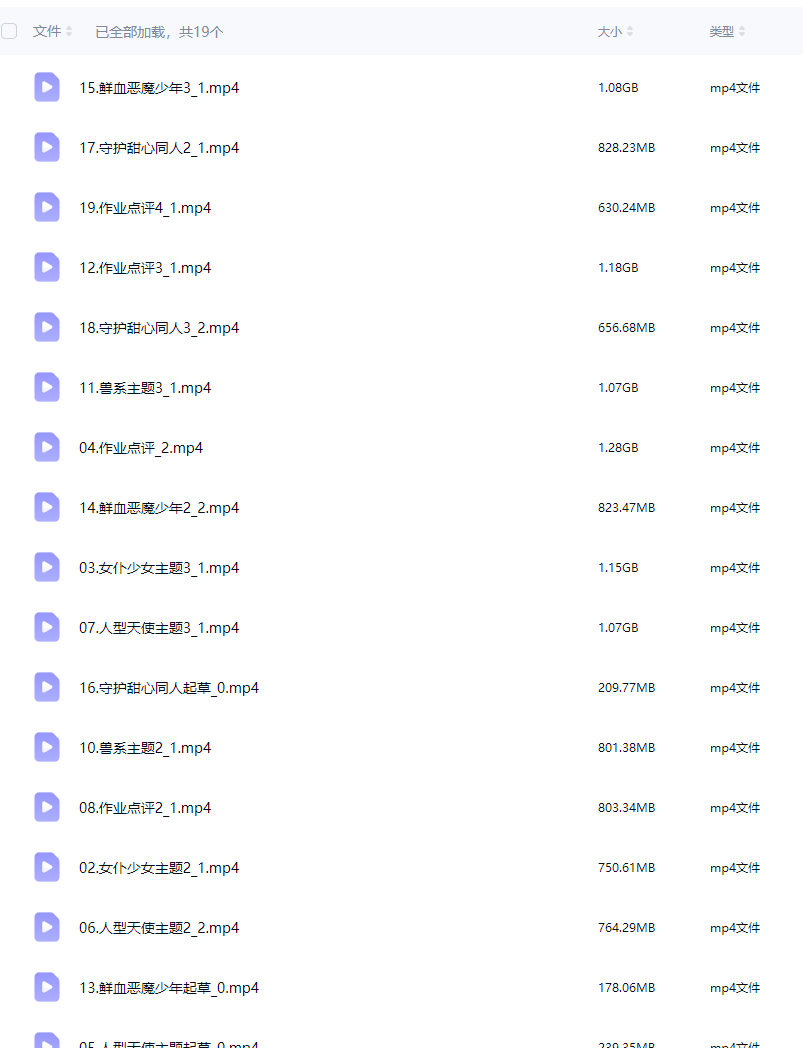803x1048 pixels.
Task: Open 13.鲜血恶魔少年起草_0.mp4
Action: pyautogui.click(x=168, y=988)
